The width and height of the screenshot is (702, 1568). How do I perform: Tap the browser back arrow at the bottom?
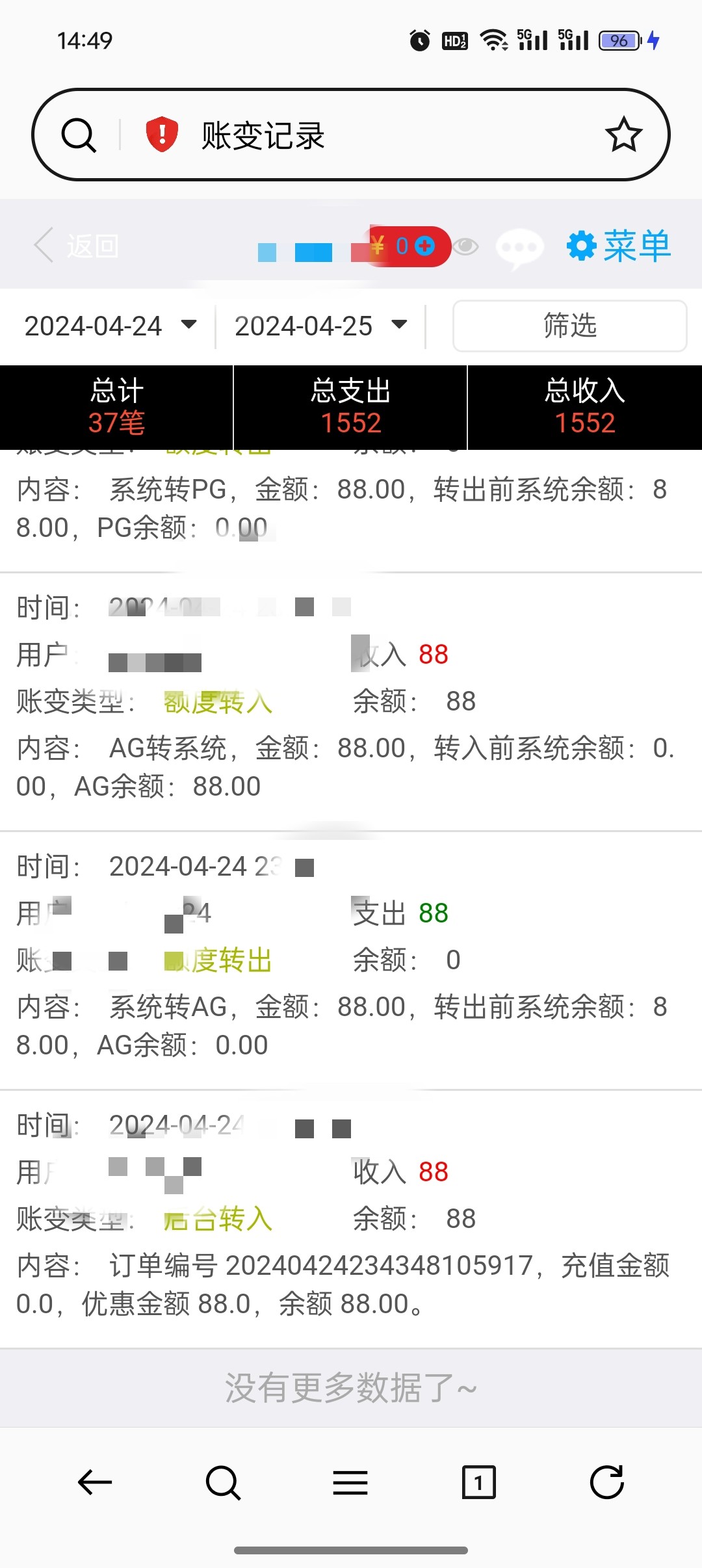click(95, 1482)
